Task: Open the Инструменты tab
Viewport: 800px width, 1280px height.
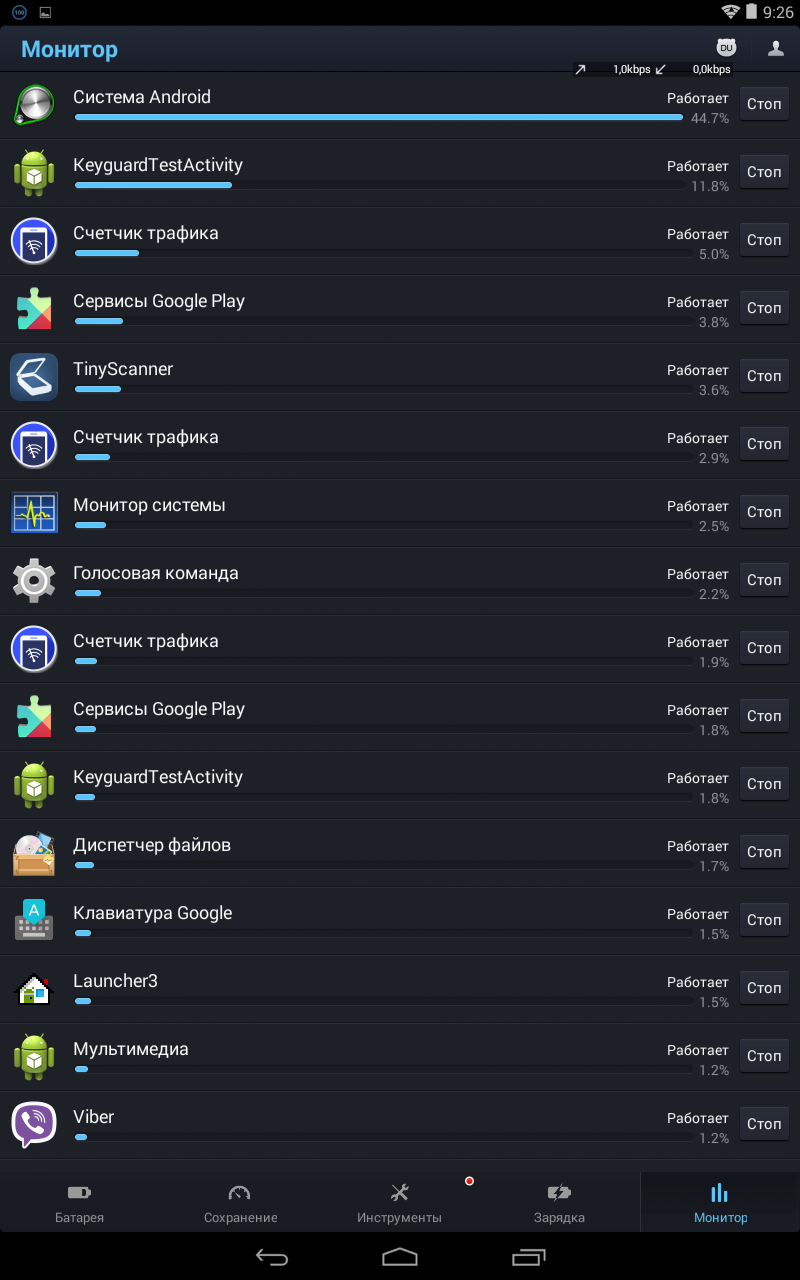Action: 399,1202
